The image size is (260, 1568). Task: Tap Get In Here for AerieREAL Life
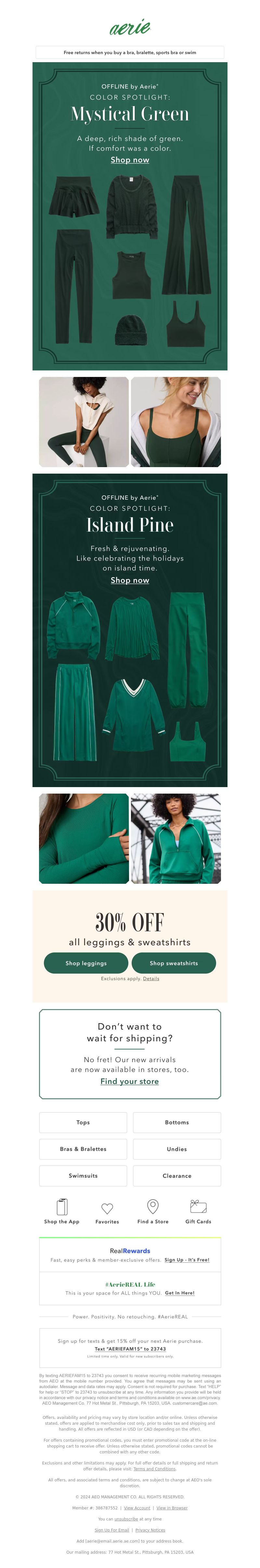[x=180, y=1293]
